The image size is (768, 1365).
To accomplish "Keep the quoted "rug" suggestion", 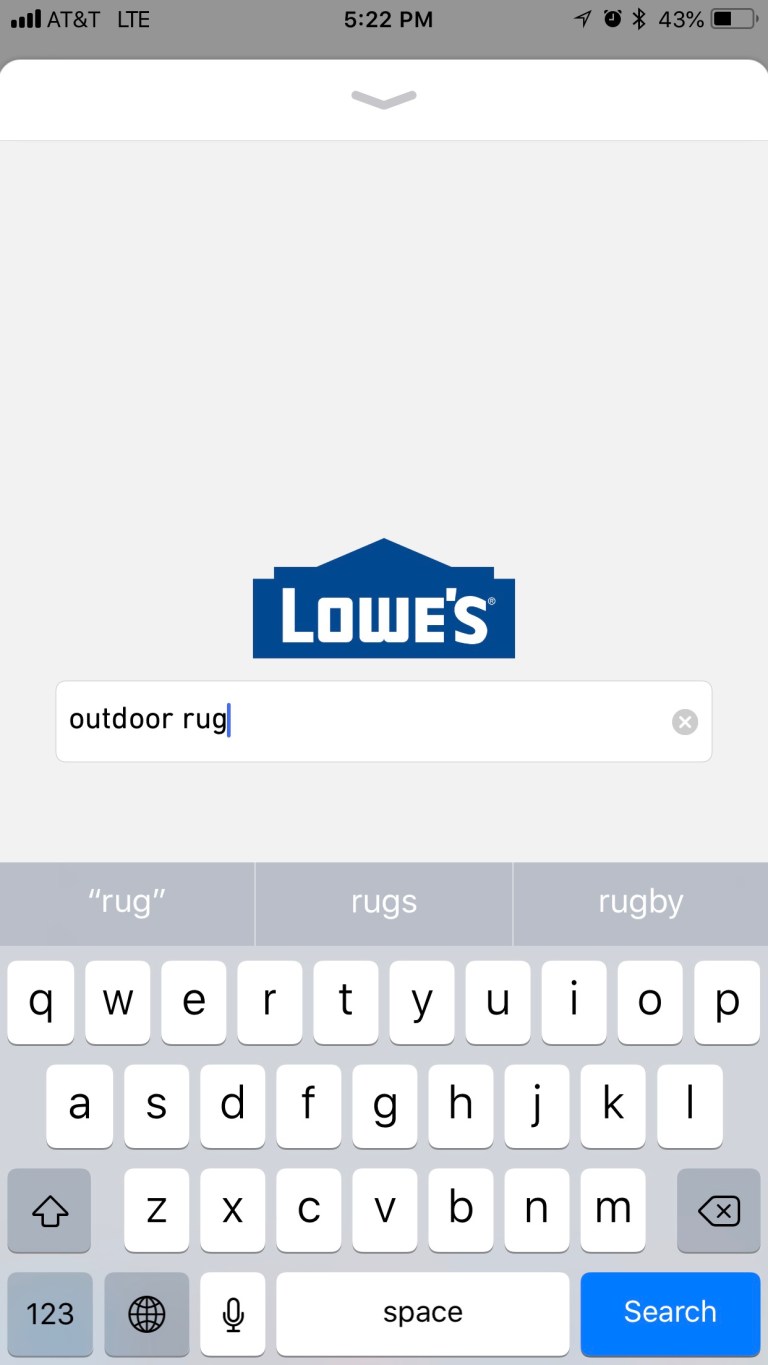I will point(127,902).
